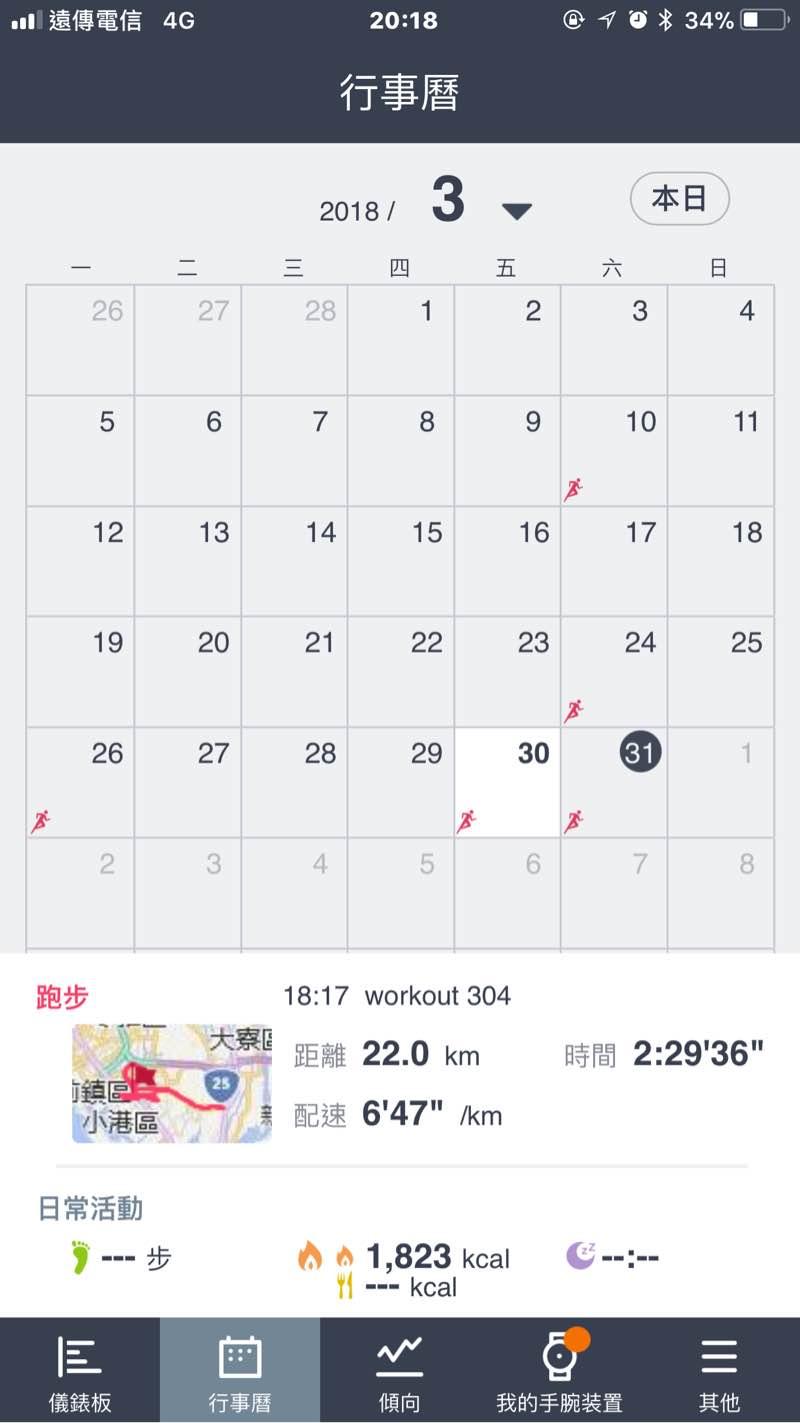Screen dimensions: 800x1423
Task: Switch to the 傾向 trends tab
Action: click(400, 1371)
